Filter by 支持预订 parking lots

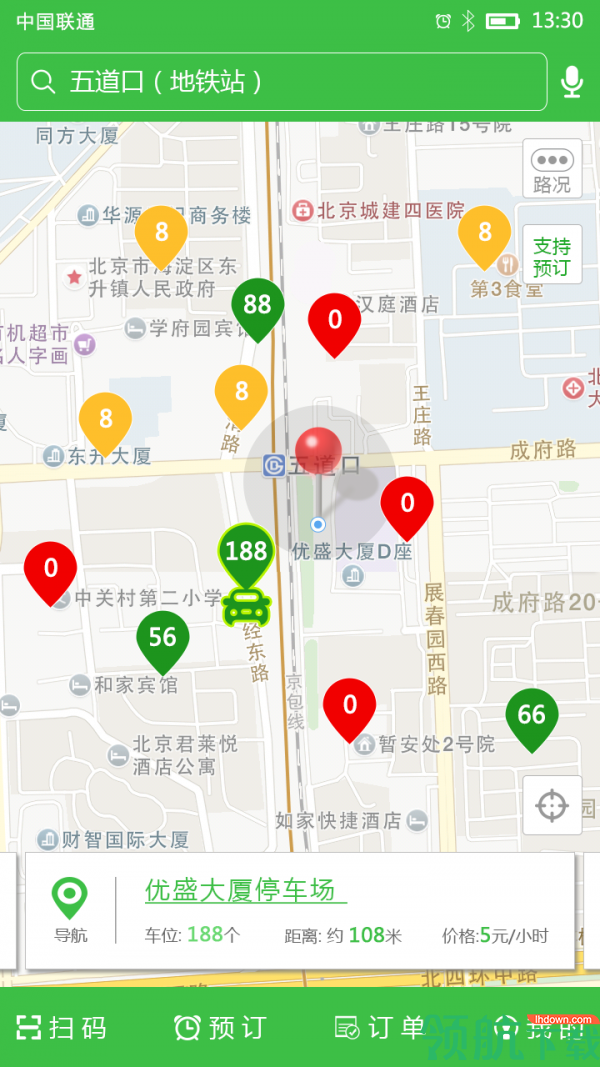click(x=552, y=256)
